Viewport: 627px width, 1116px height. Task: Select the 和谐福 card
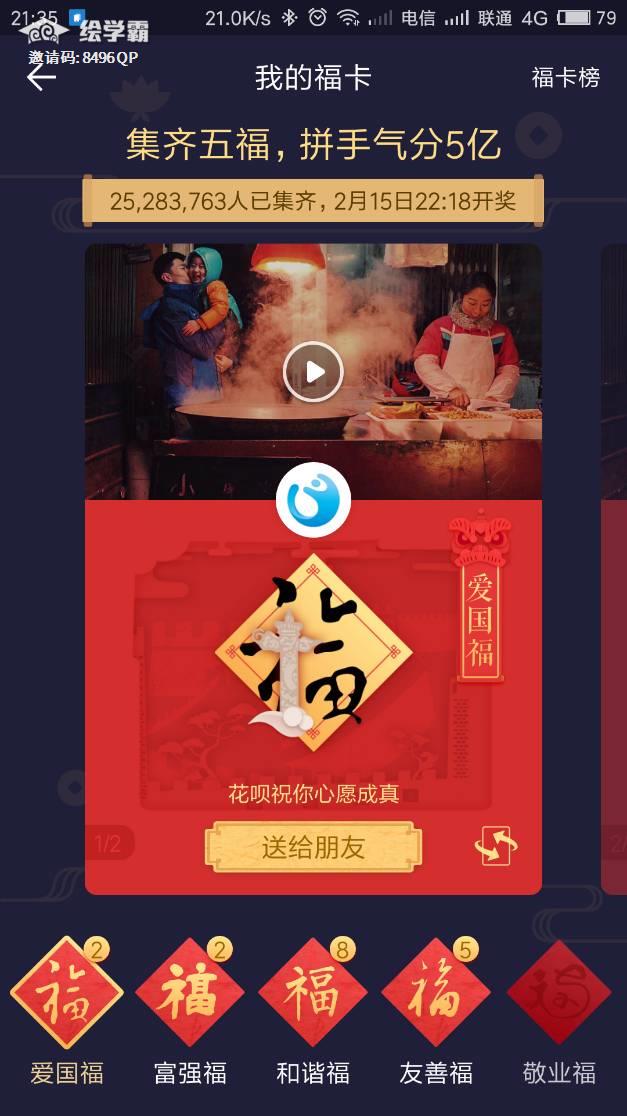(x=313, y=993)
